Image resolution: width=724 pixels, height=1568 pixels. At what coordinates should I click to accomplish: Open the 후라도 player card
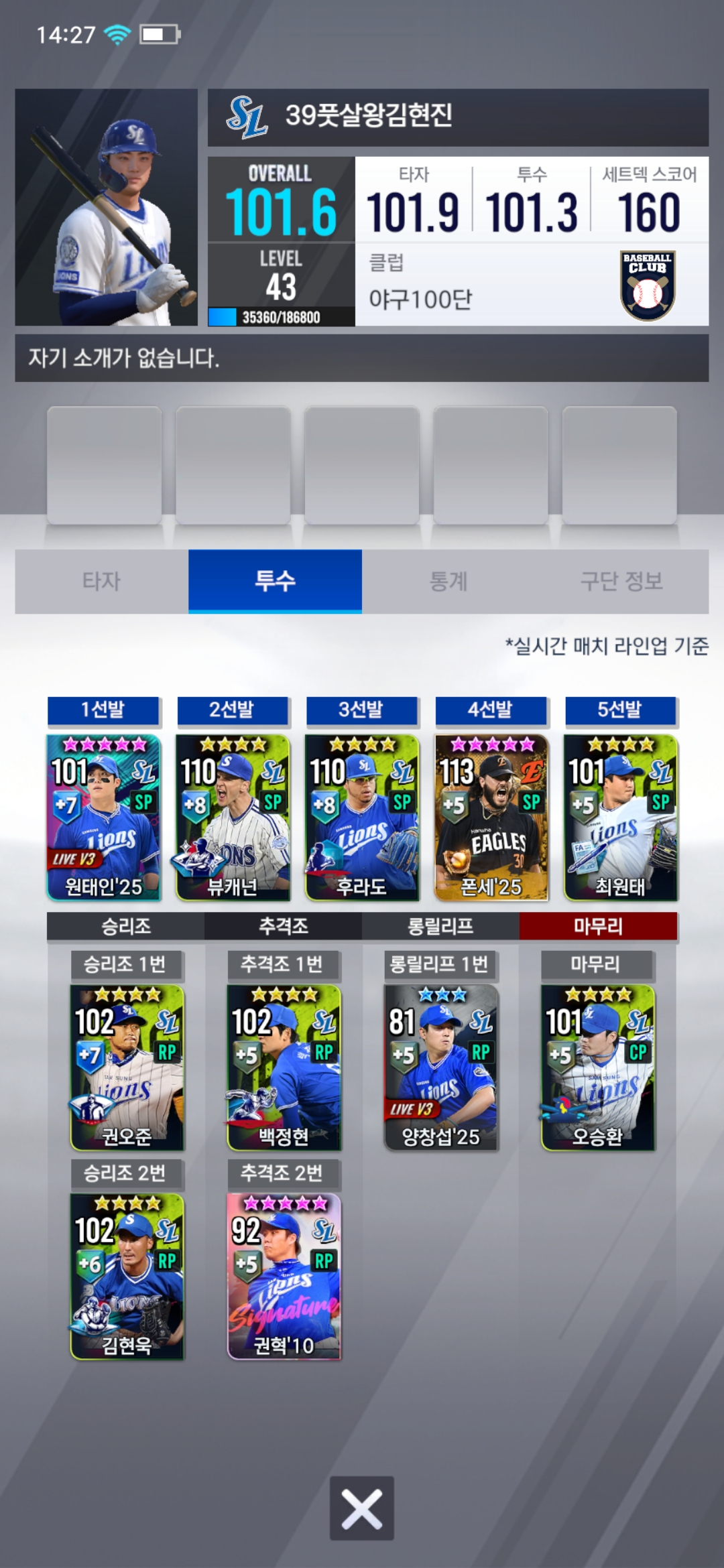362,818
